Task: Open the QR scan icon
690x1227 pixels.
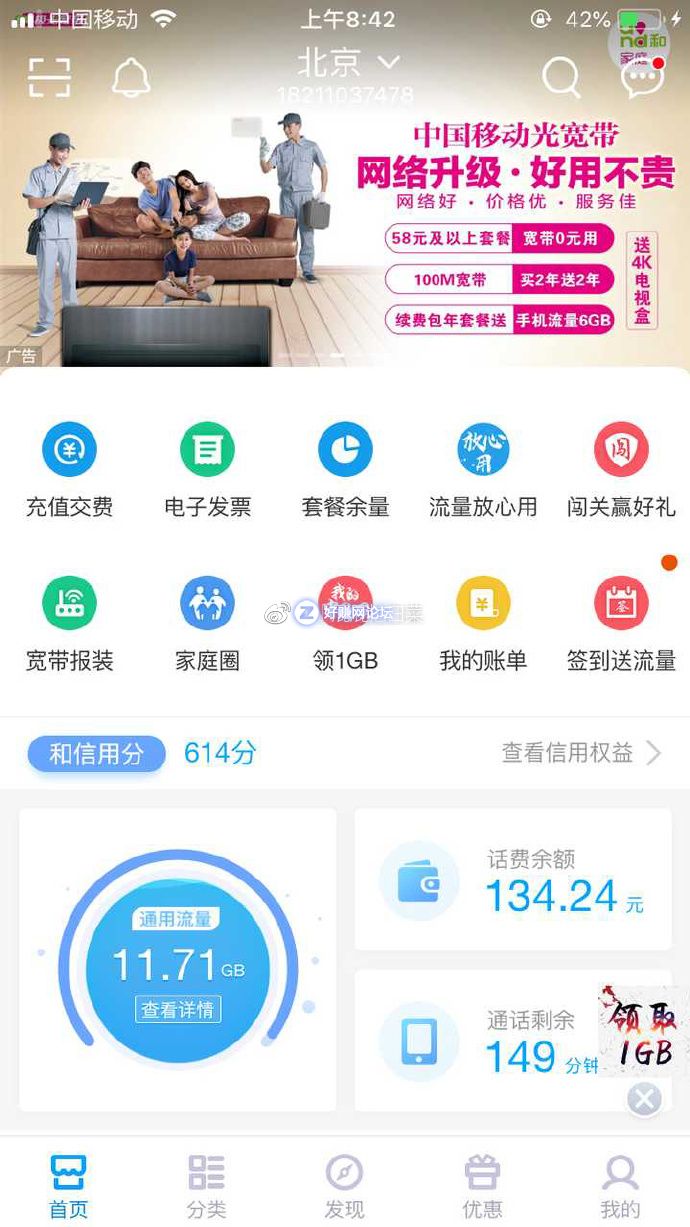Action: click(x=49, y=77)
